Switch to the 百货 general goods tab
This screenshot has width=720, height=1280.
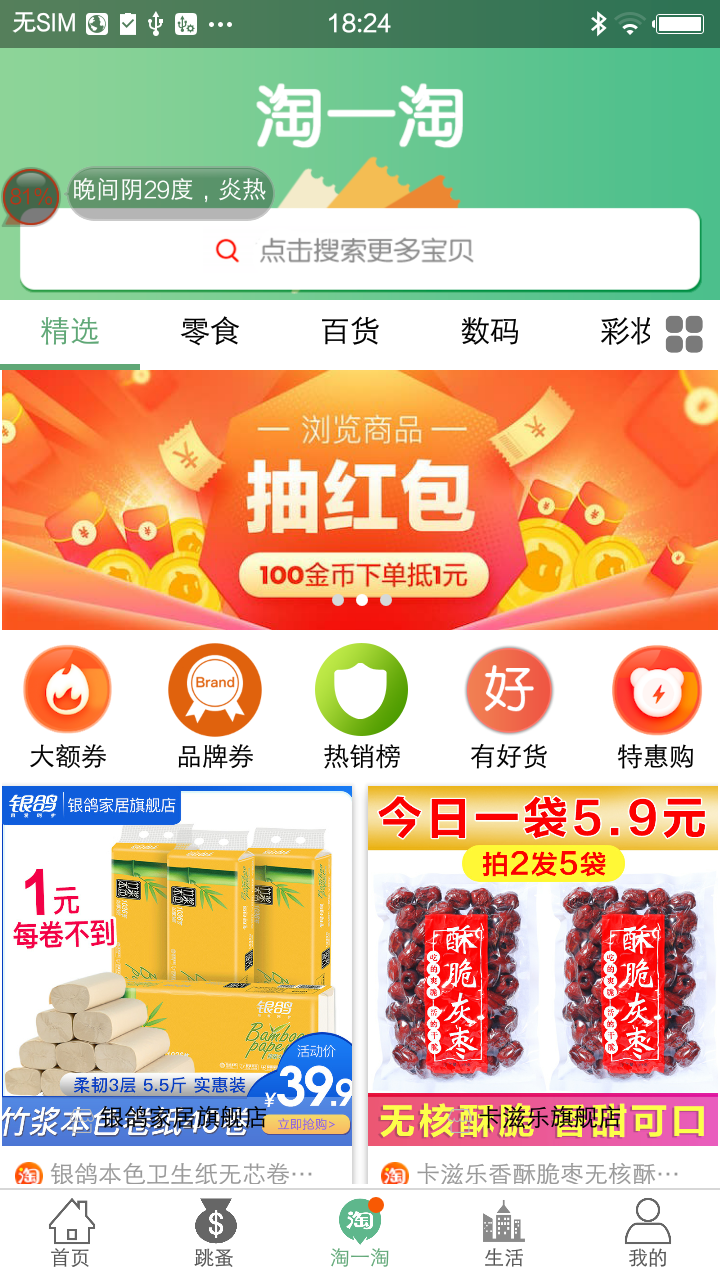[348, 333]
